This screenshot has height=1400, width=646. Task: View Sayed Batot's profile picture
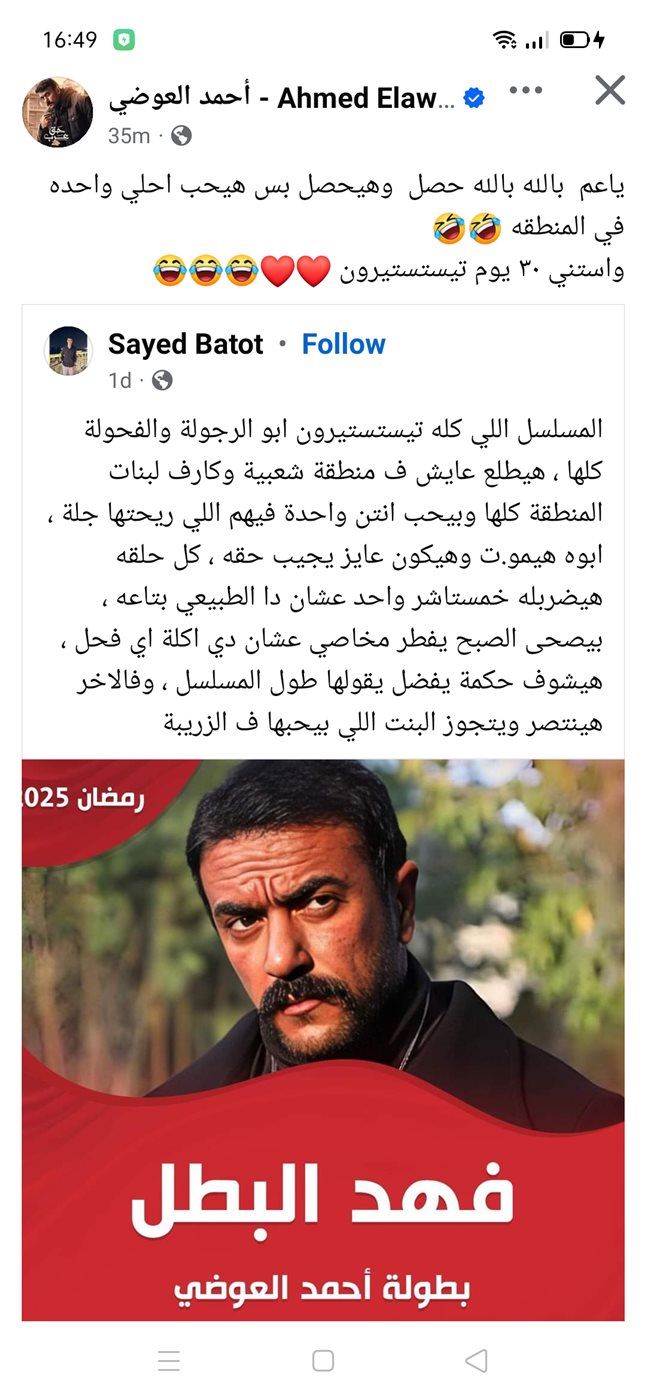[70, 351]
